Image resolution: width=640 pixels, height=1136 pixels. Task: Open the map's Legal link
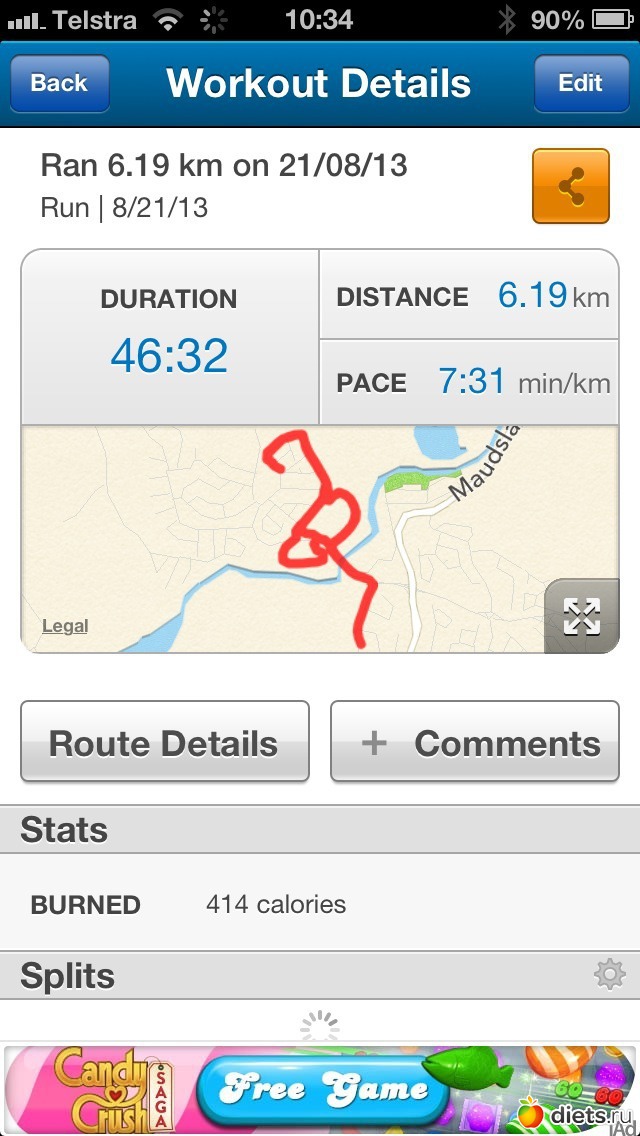tap(65, 626)
